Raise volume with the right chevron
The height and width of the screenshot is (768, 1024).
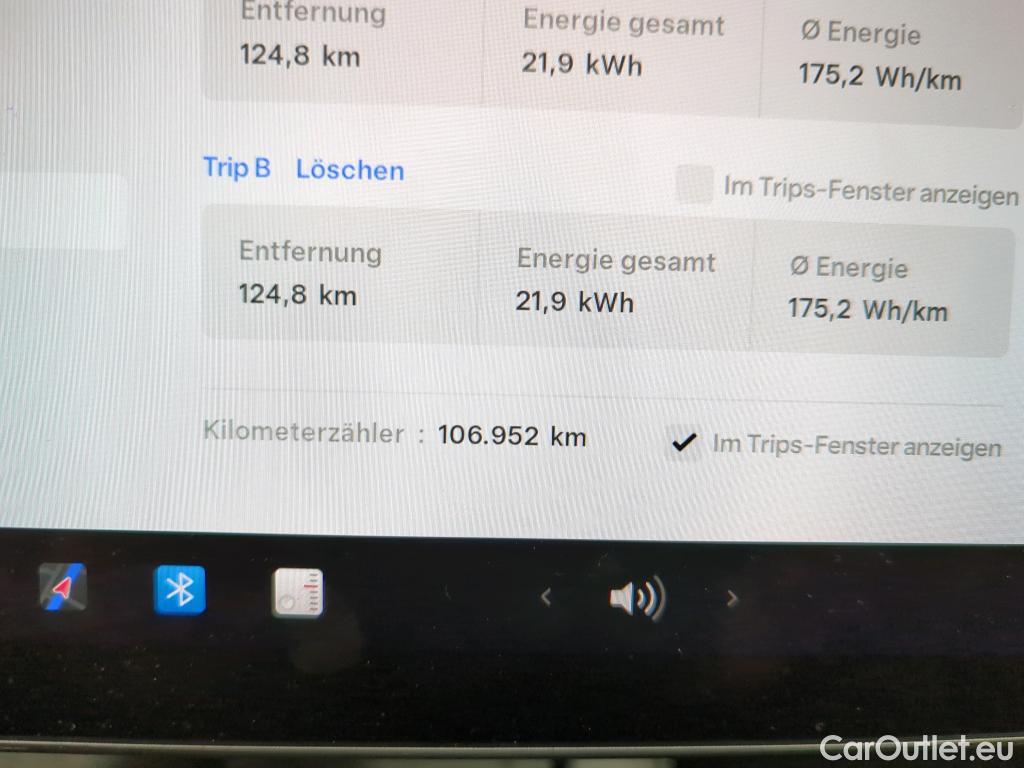click(732, 599)
